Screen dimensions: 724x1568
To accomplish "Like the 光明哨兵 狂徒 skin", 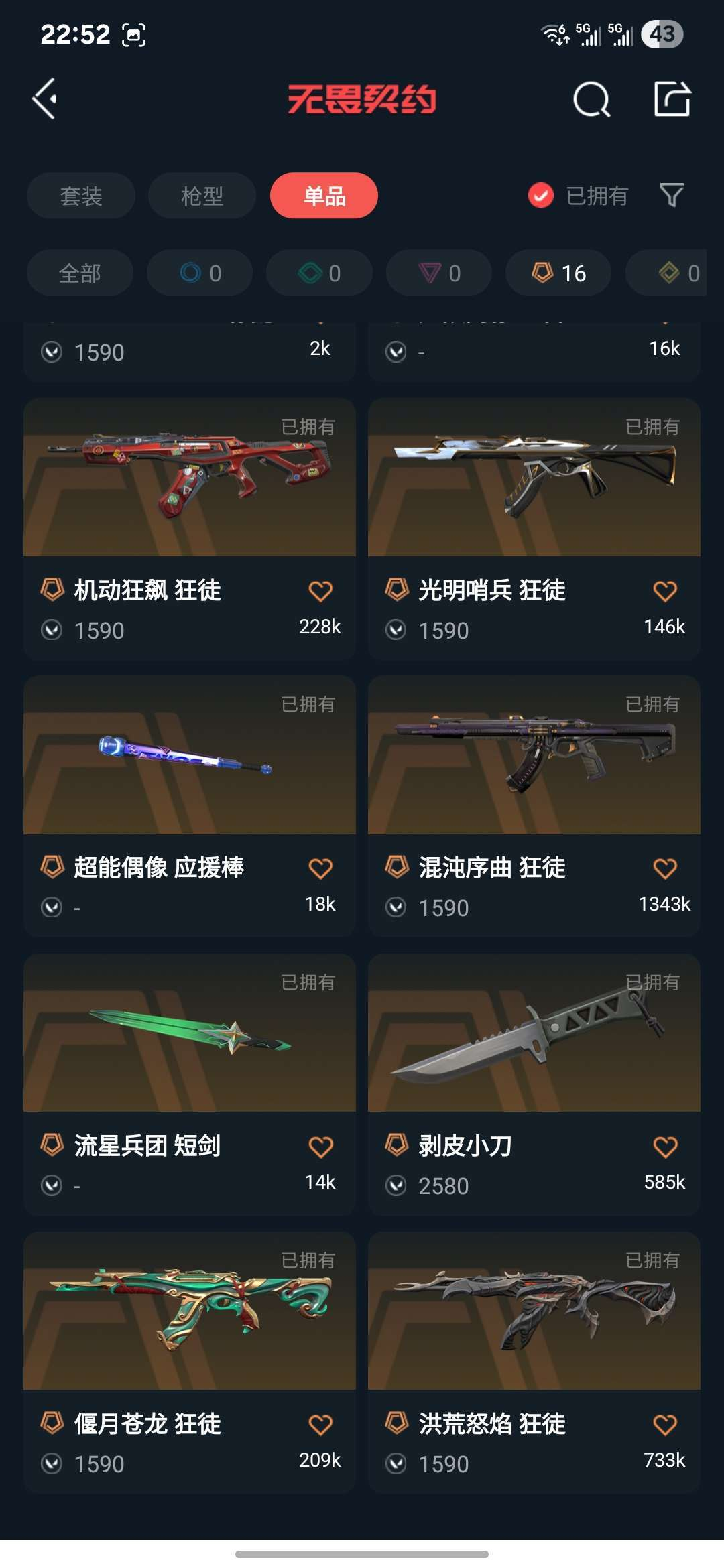I will click(665, 591).
